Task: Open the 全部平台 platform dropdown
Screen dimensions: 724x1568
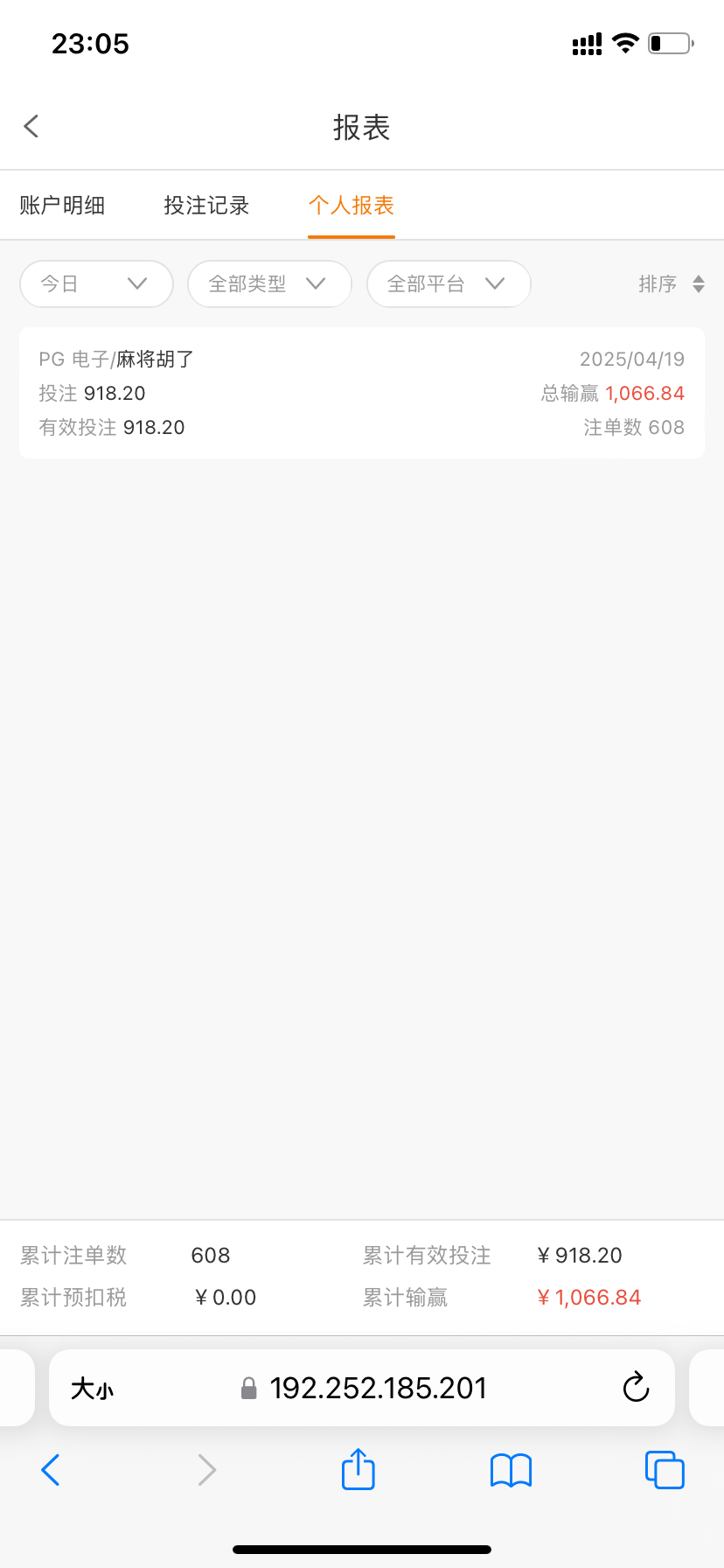Action: (x=448, y=283)
